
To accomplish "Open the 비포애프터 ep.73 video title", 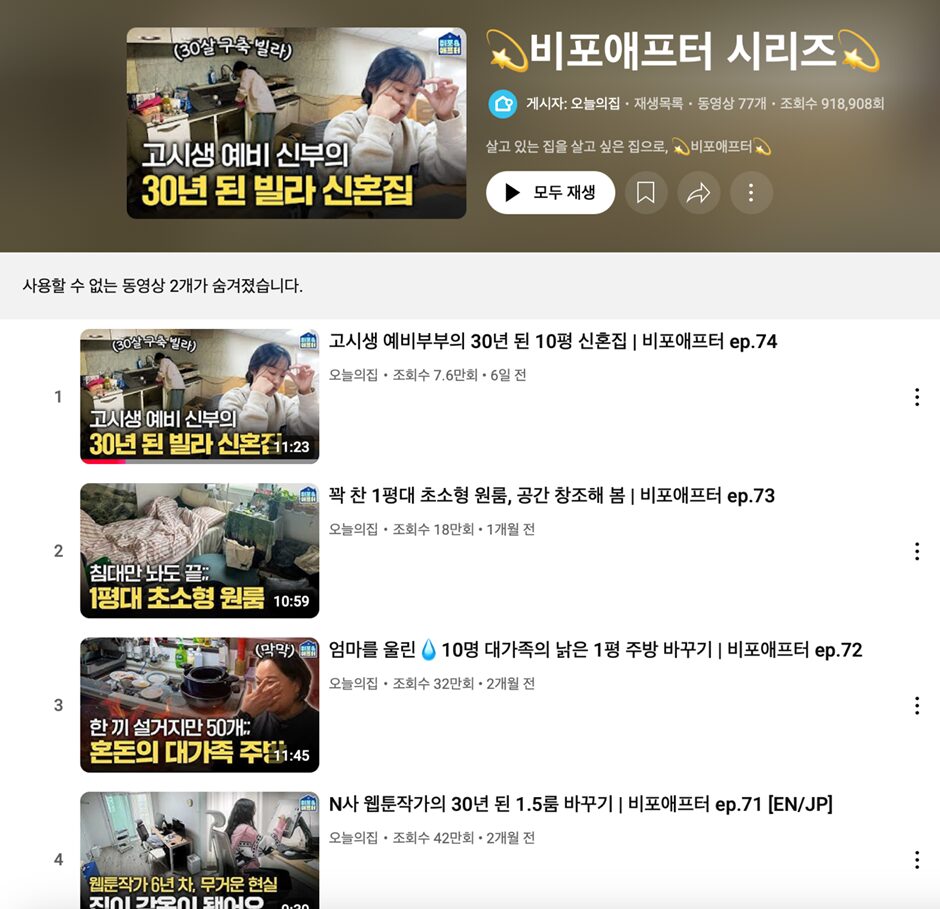I will (551, 496).
